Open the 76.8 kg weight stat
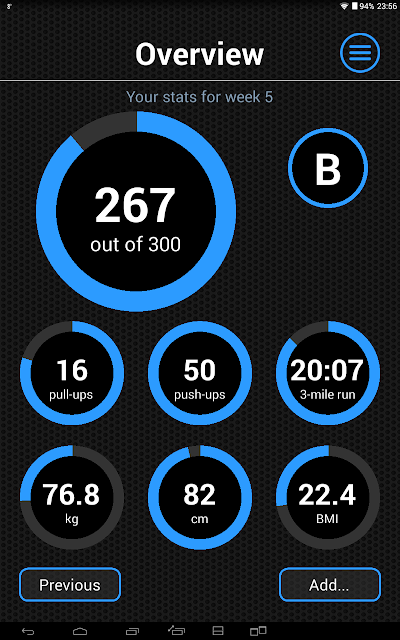 coord(72,498)
